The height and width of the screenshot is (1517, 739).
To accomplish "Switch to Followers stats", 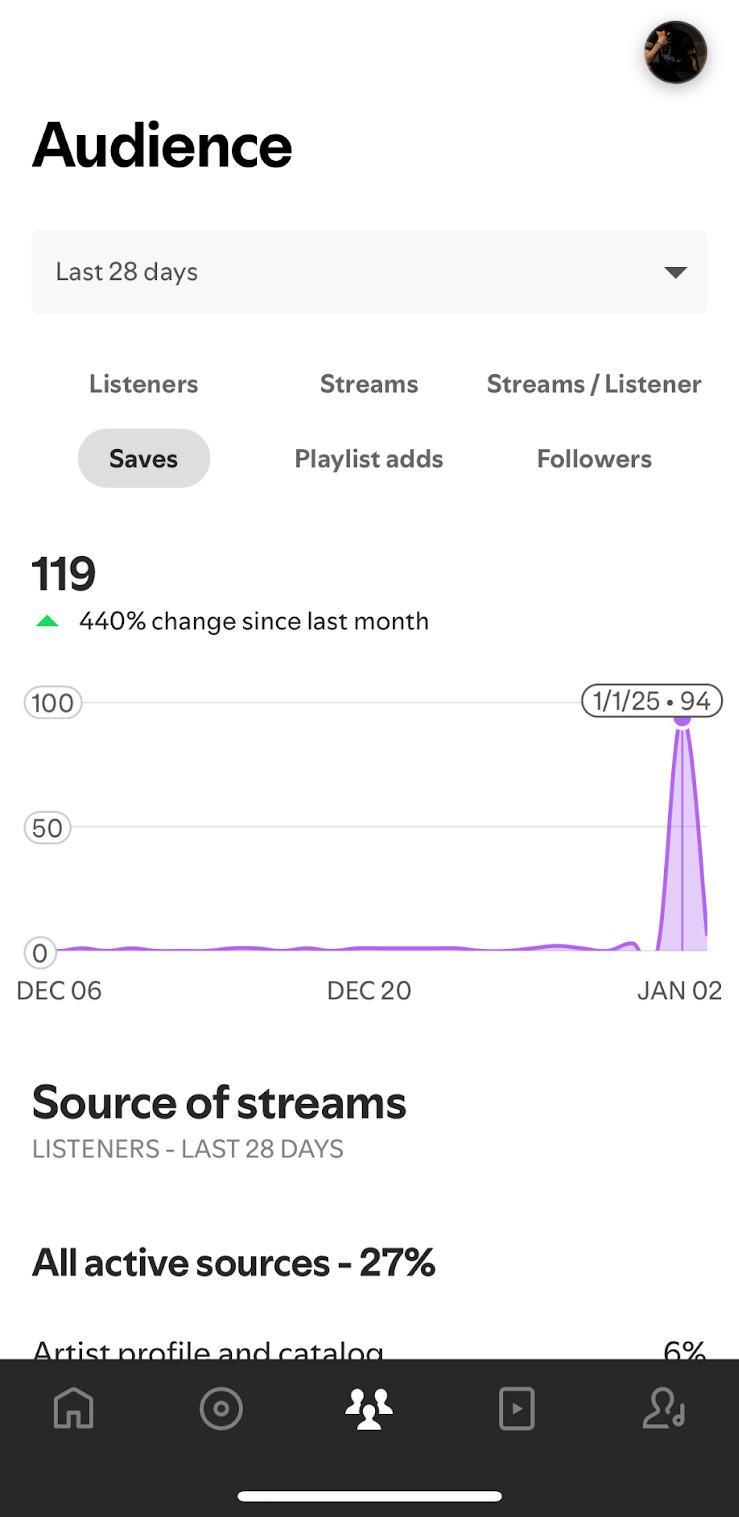I will [593, 459].
